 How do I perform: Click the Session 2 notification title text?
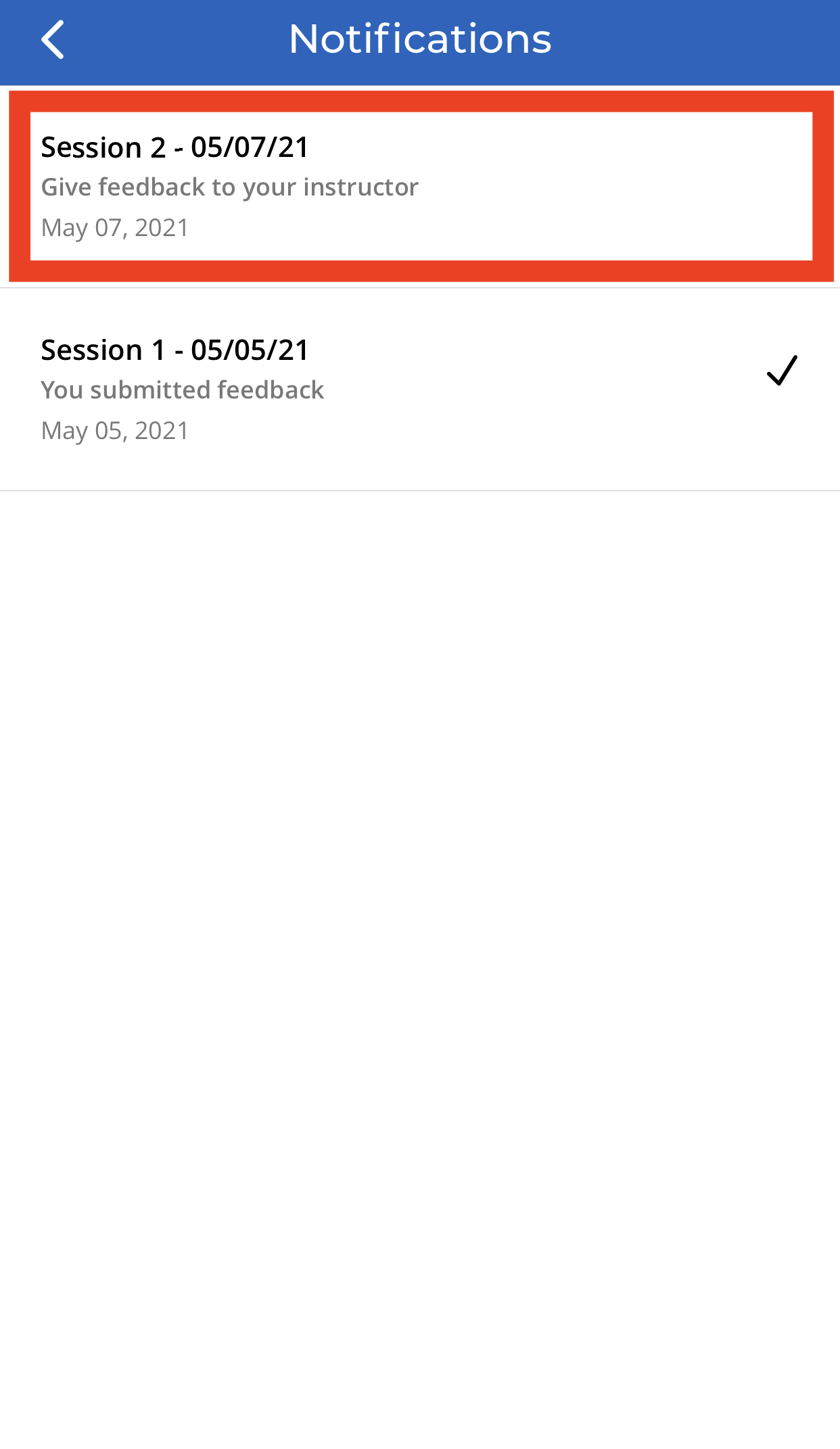tap(174, 146)
